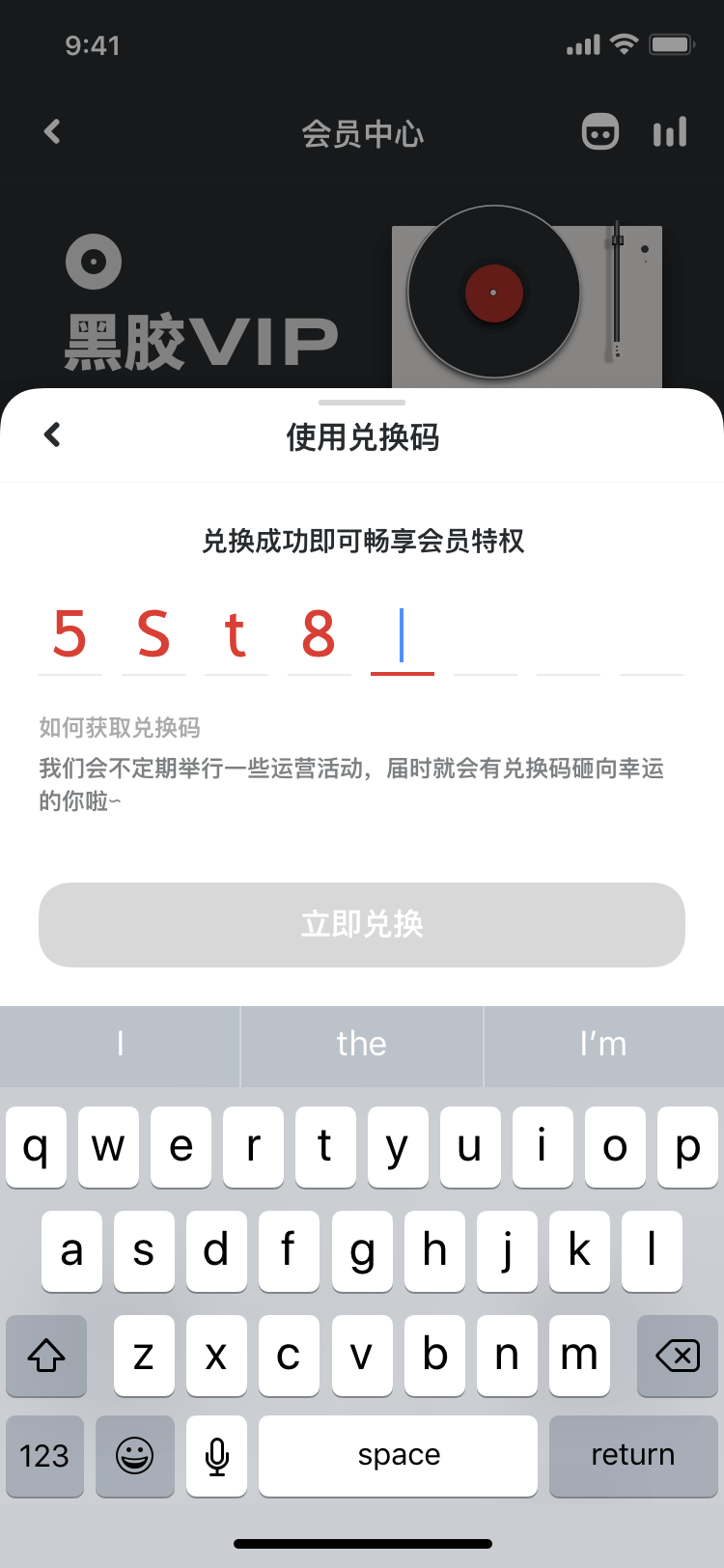Tap the space bar
The image size is (724, 1568).
399,1456
